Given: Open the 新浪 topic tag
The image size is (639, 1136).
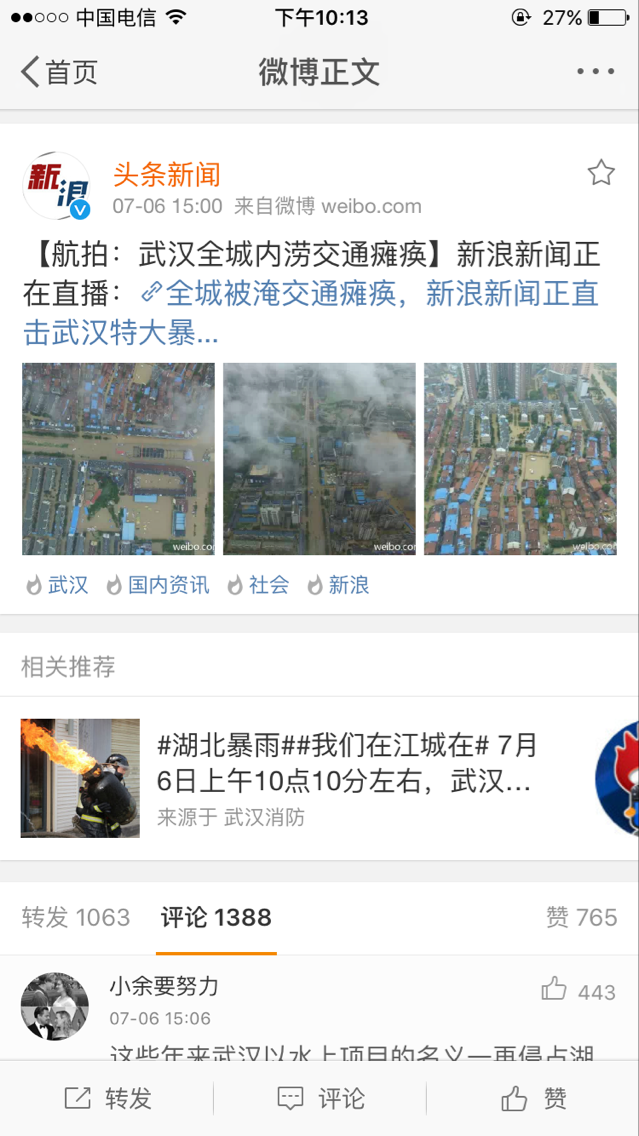Looking at the screenshot, I should [338, 585].
